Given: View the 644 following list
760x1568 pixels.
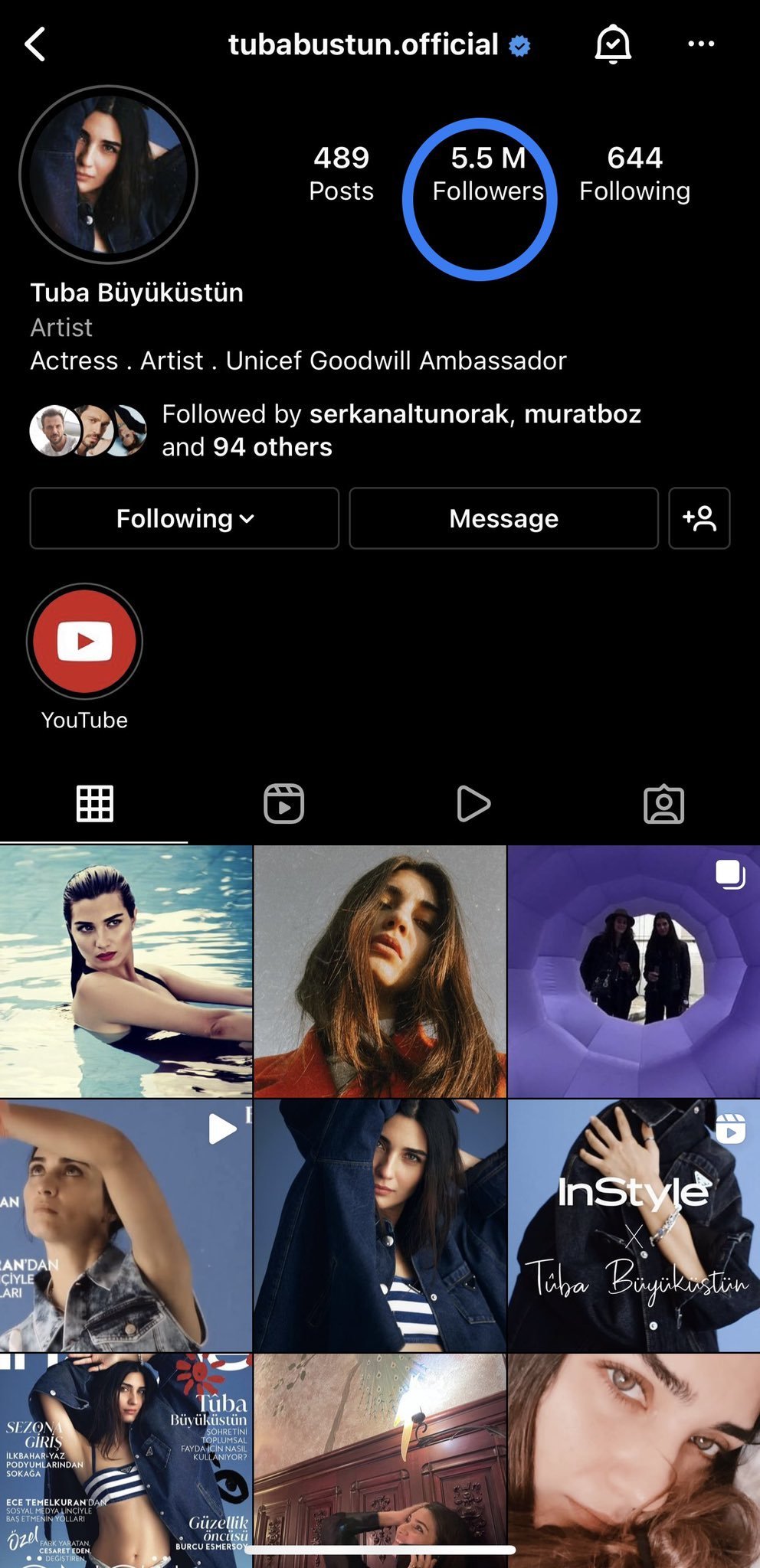Looking at the screenshot, I should [x=634, y=175].
